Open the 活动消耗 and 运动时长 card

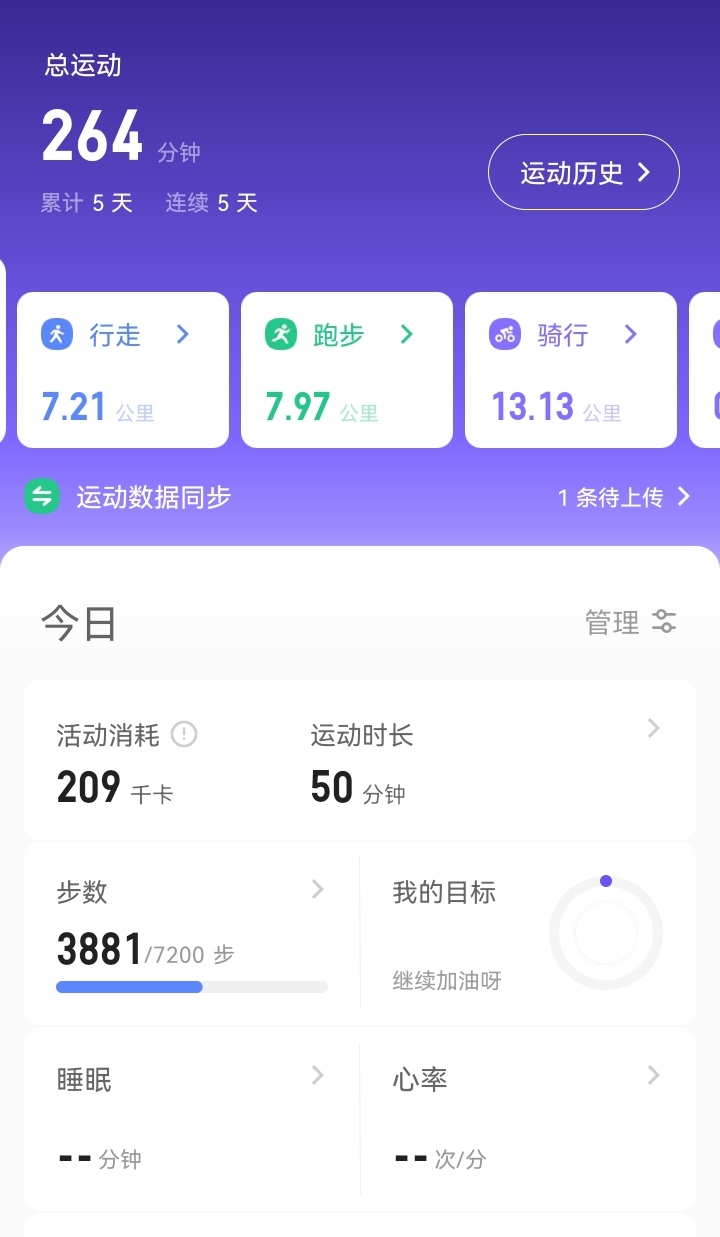pyautogui.click(x=360, y=760)
